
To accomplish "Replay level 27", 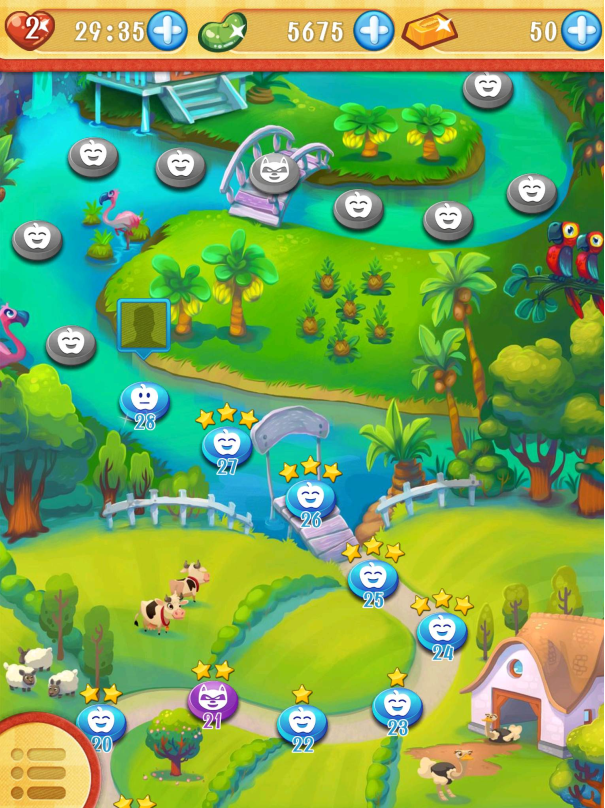I will (227, 446).
